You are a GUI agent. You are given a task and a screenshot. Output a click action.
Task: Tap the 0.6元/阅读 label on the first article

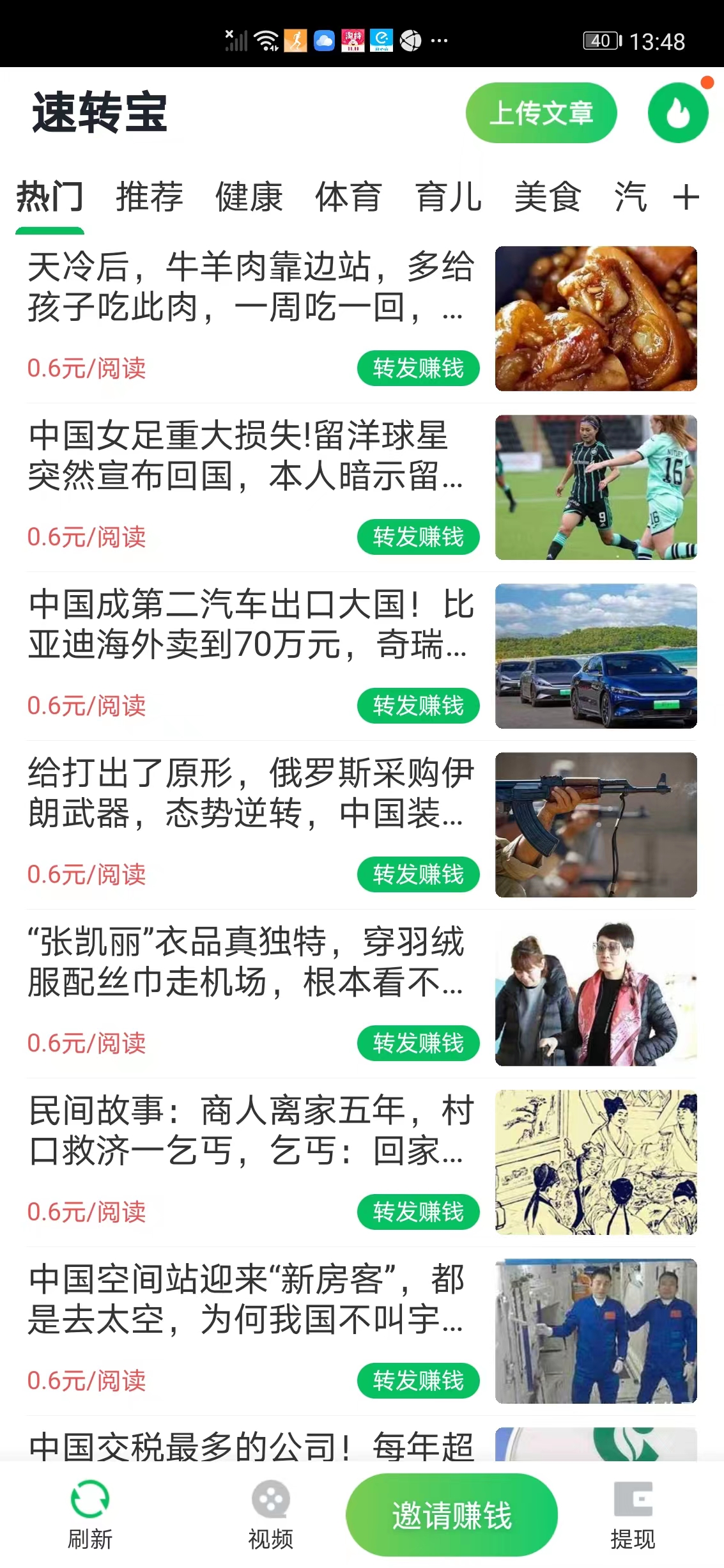pos(88,368)
